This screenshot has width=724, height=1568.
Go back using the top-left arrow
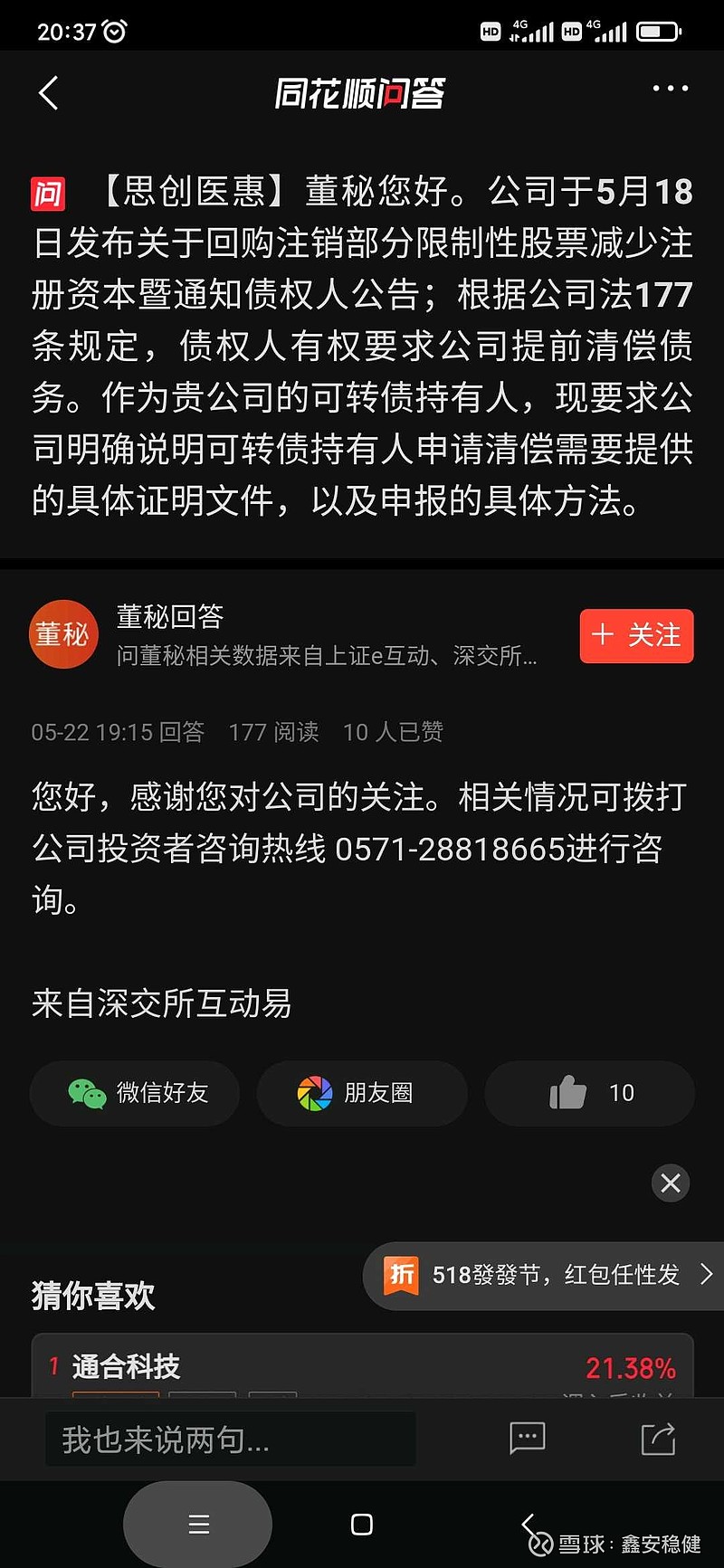point(49,92)
